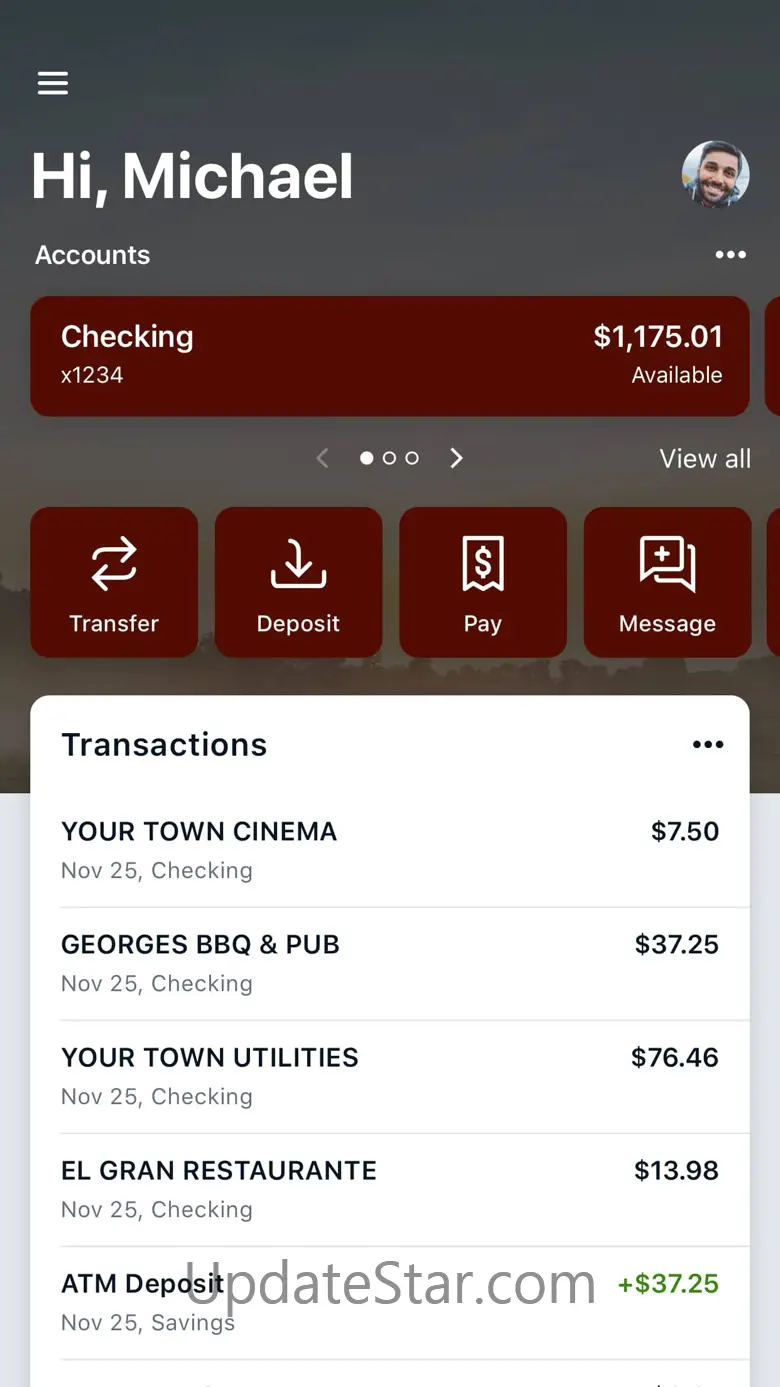Viewport: 780px width, 1387px height.
Task: Open the Transactions more options dots
Action: point(708,745)
